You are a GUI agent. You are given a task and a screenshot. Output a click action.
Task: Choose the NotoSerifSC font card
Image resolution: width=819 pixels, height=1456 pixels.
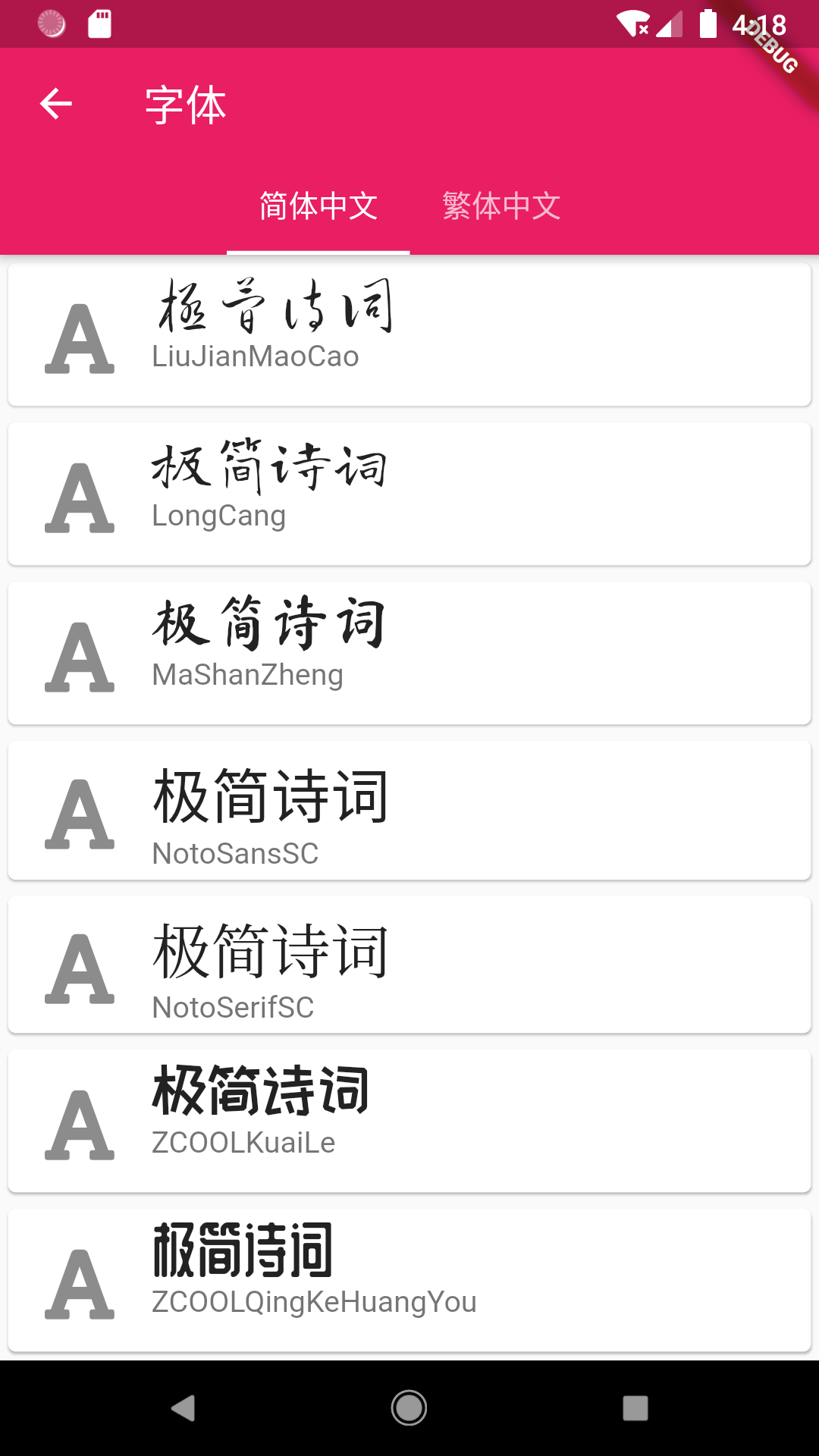coord(409,965)
